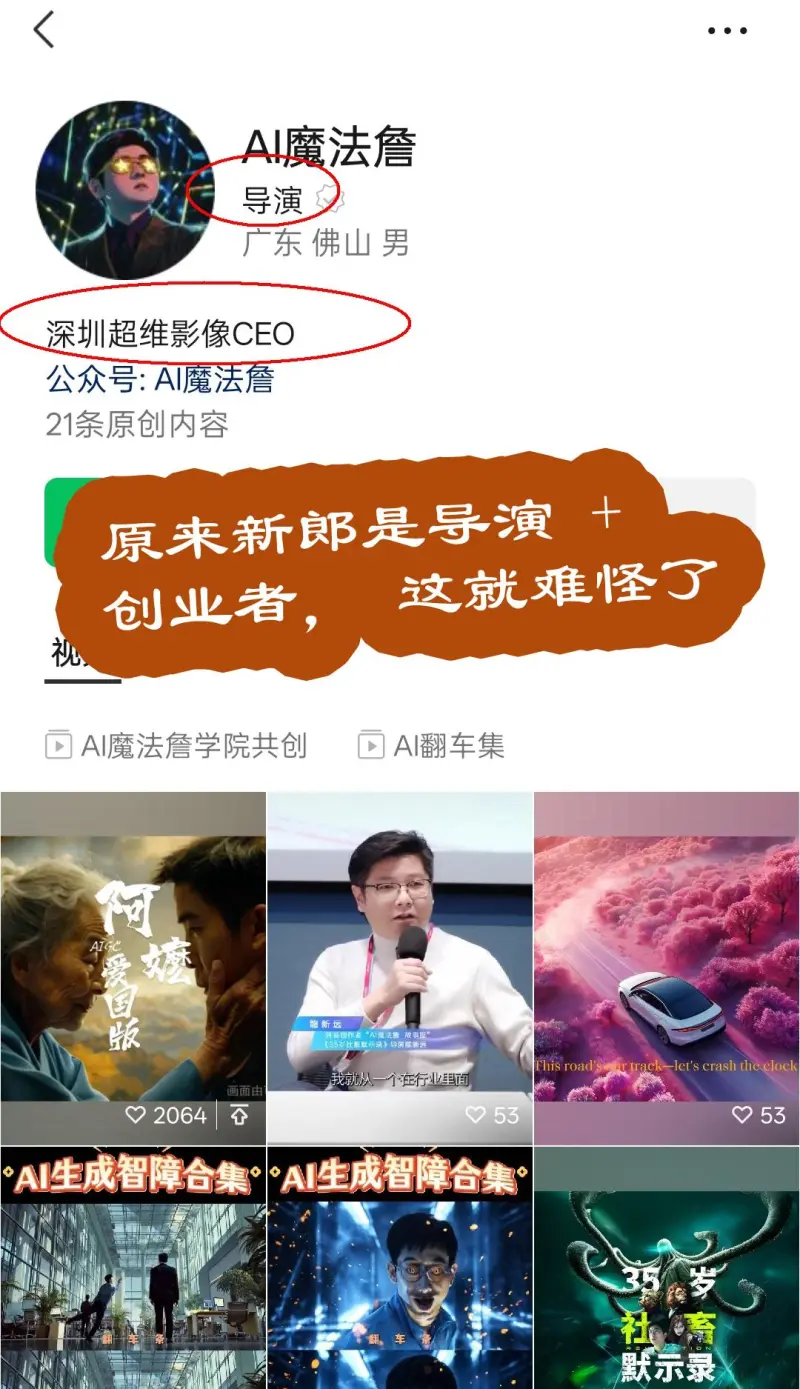Open the AI生成智障合集 office lobby video
This screenshot has height=1389, width=800.
[132, 1268]
